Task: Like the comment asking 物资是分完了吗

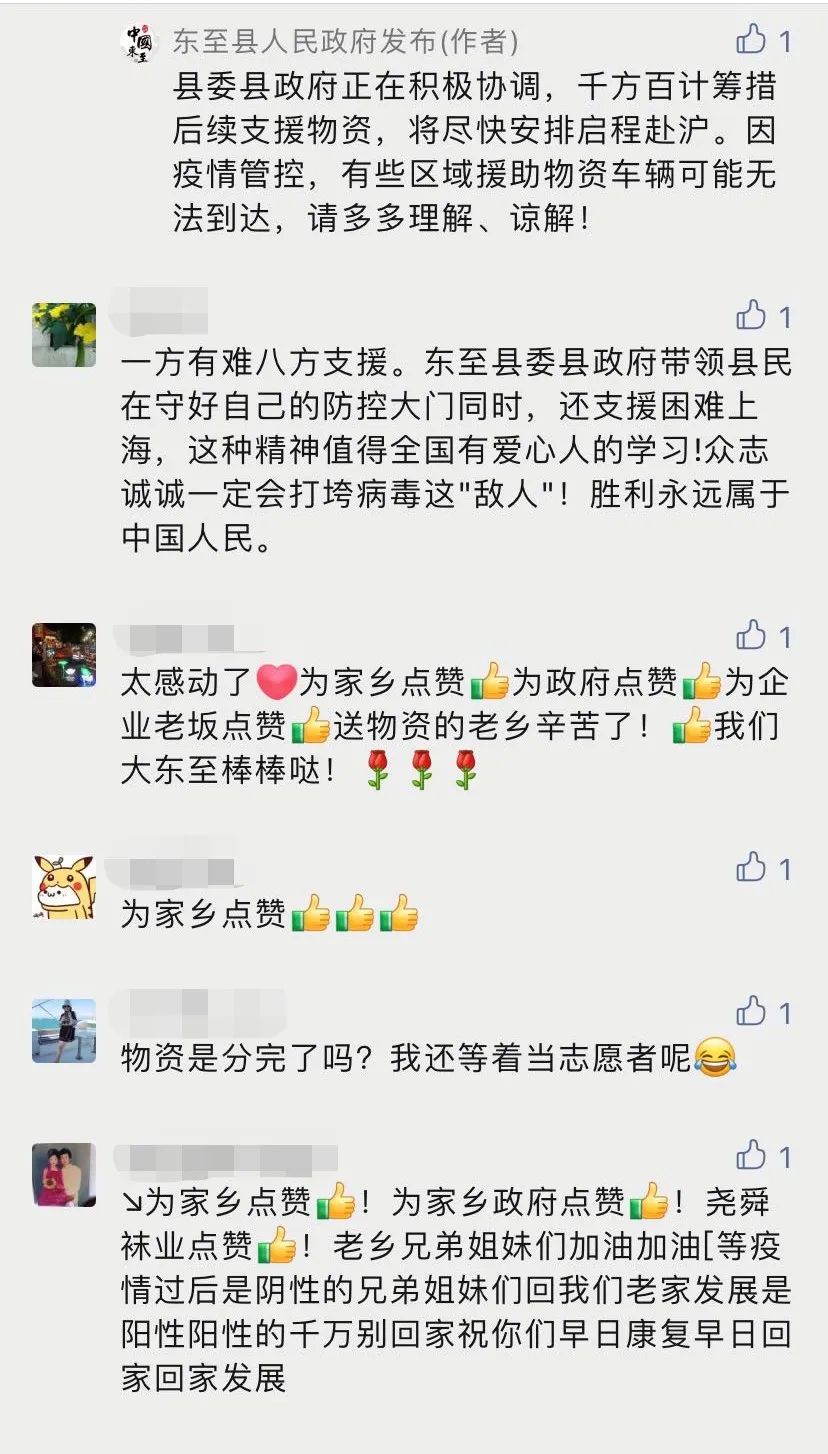Action: [x=751, y=1012]
